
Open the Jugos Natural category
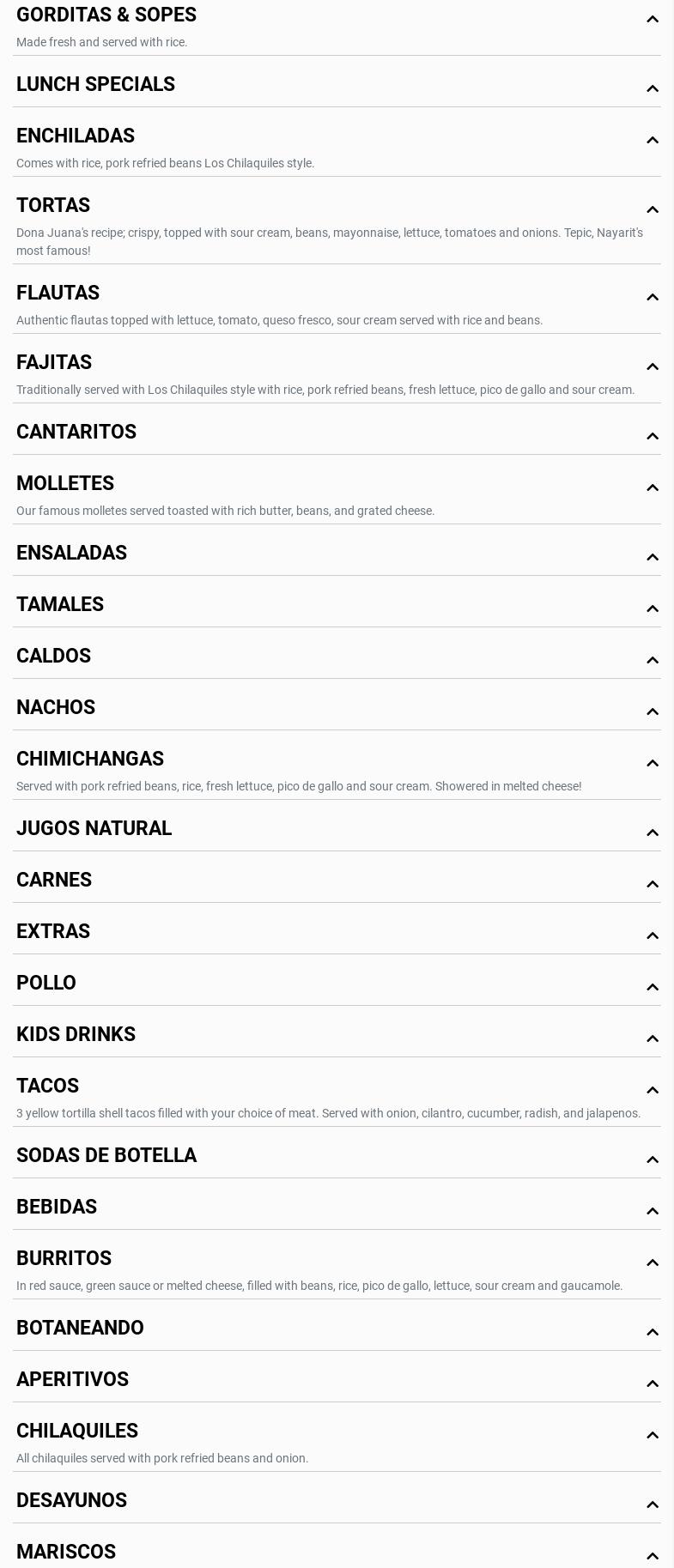point(652,832)
